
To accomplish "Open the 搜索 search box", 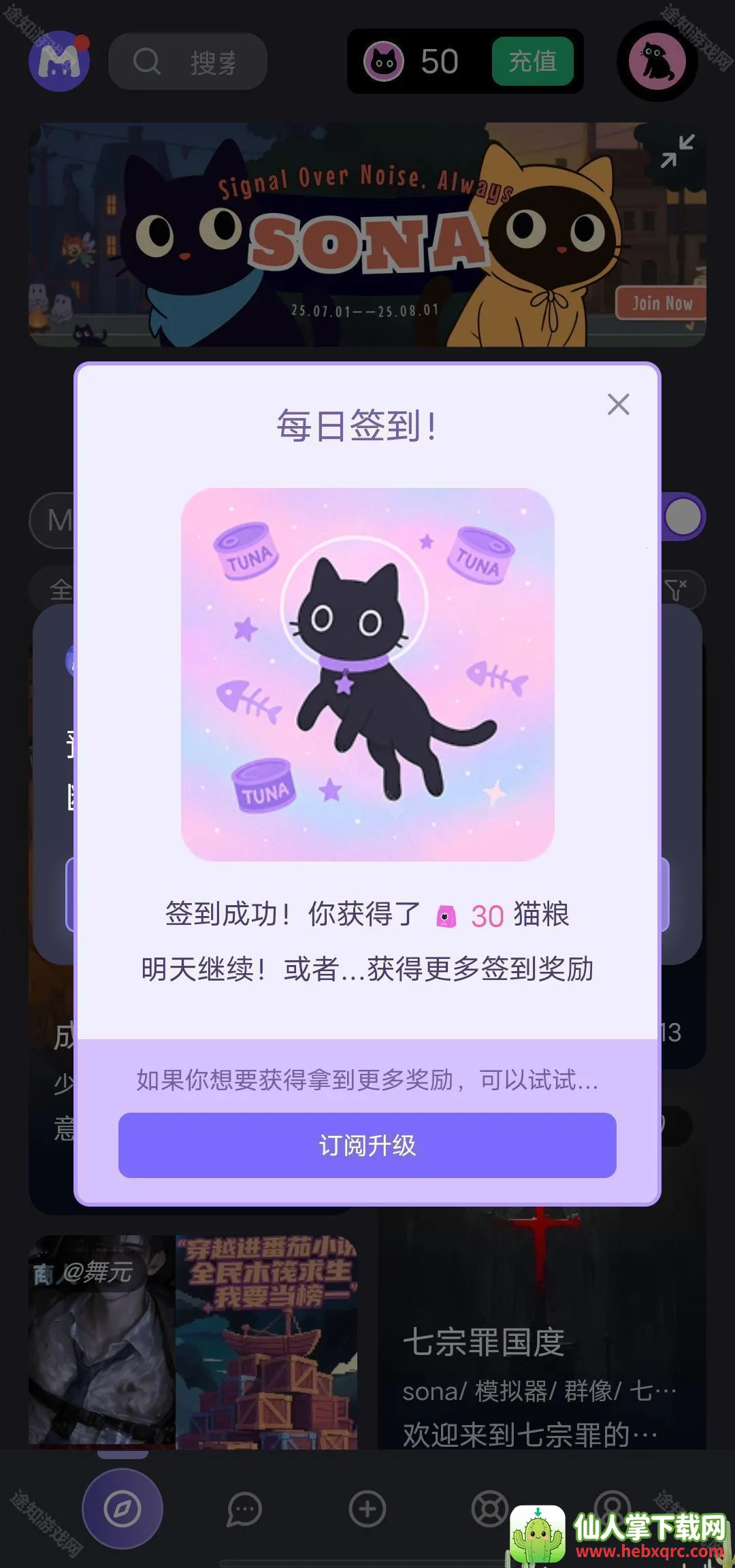I will click(x=188, y=63).
